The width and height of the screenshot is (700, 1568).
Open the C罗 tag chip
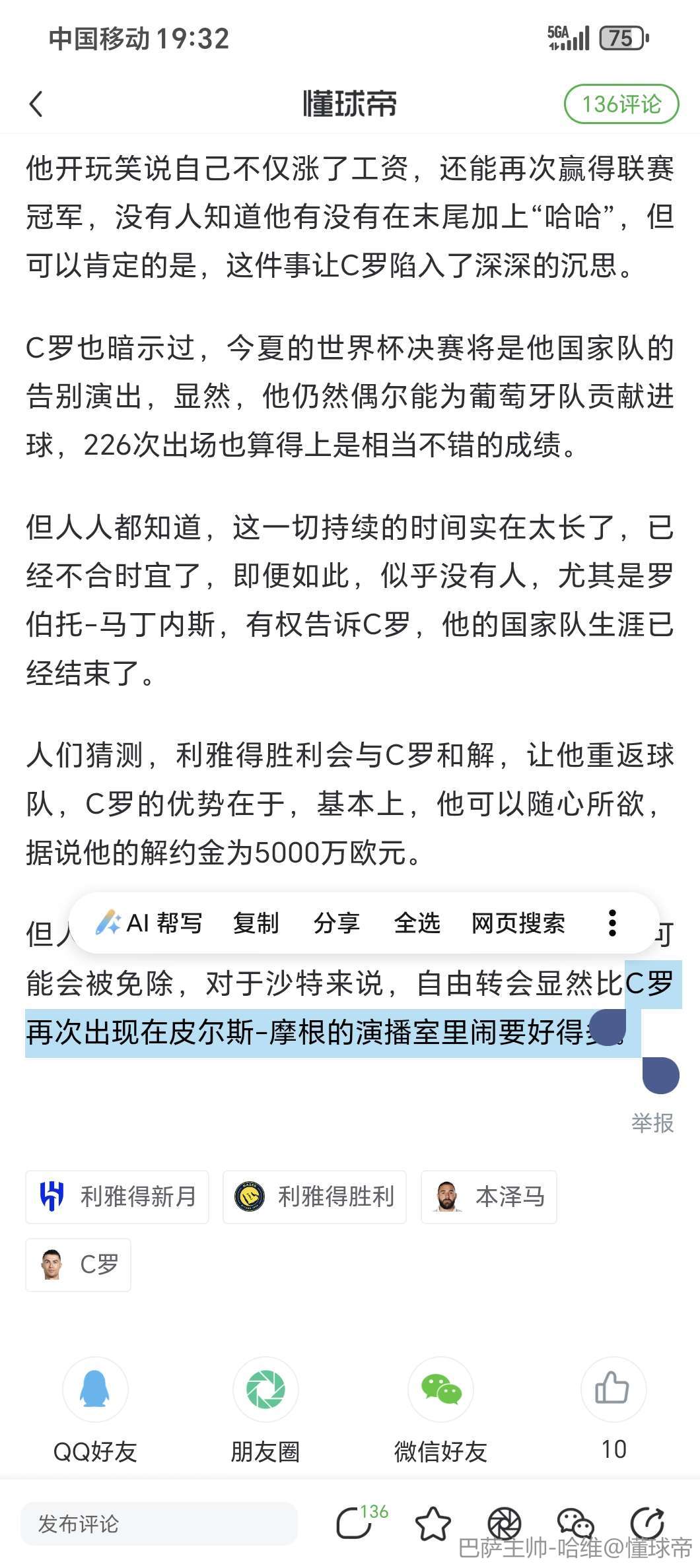79,1264
